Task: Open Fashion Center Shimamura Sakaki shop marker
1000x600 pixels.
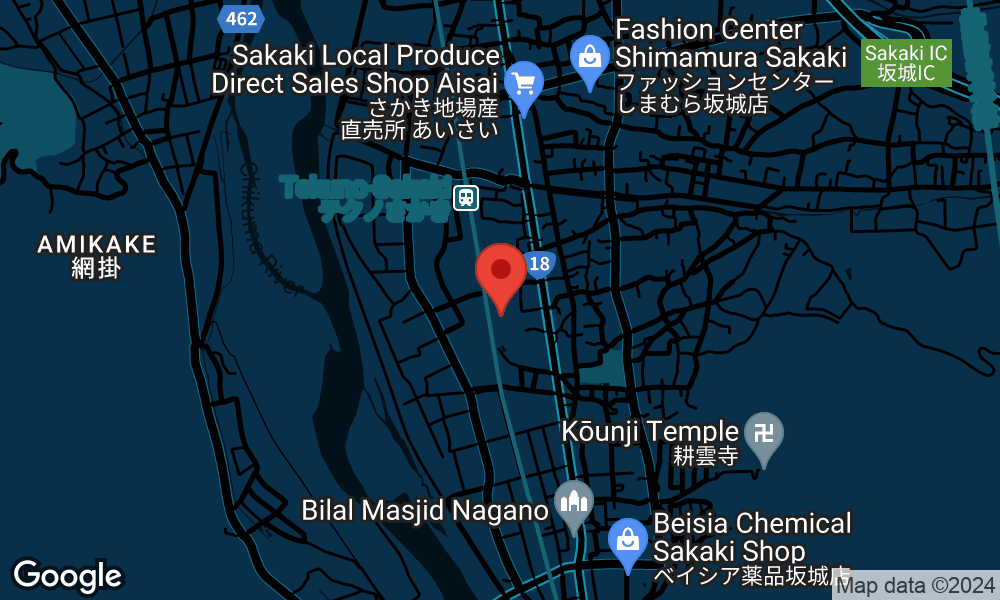Action: click(x=590, y=59)
